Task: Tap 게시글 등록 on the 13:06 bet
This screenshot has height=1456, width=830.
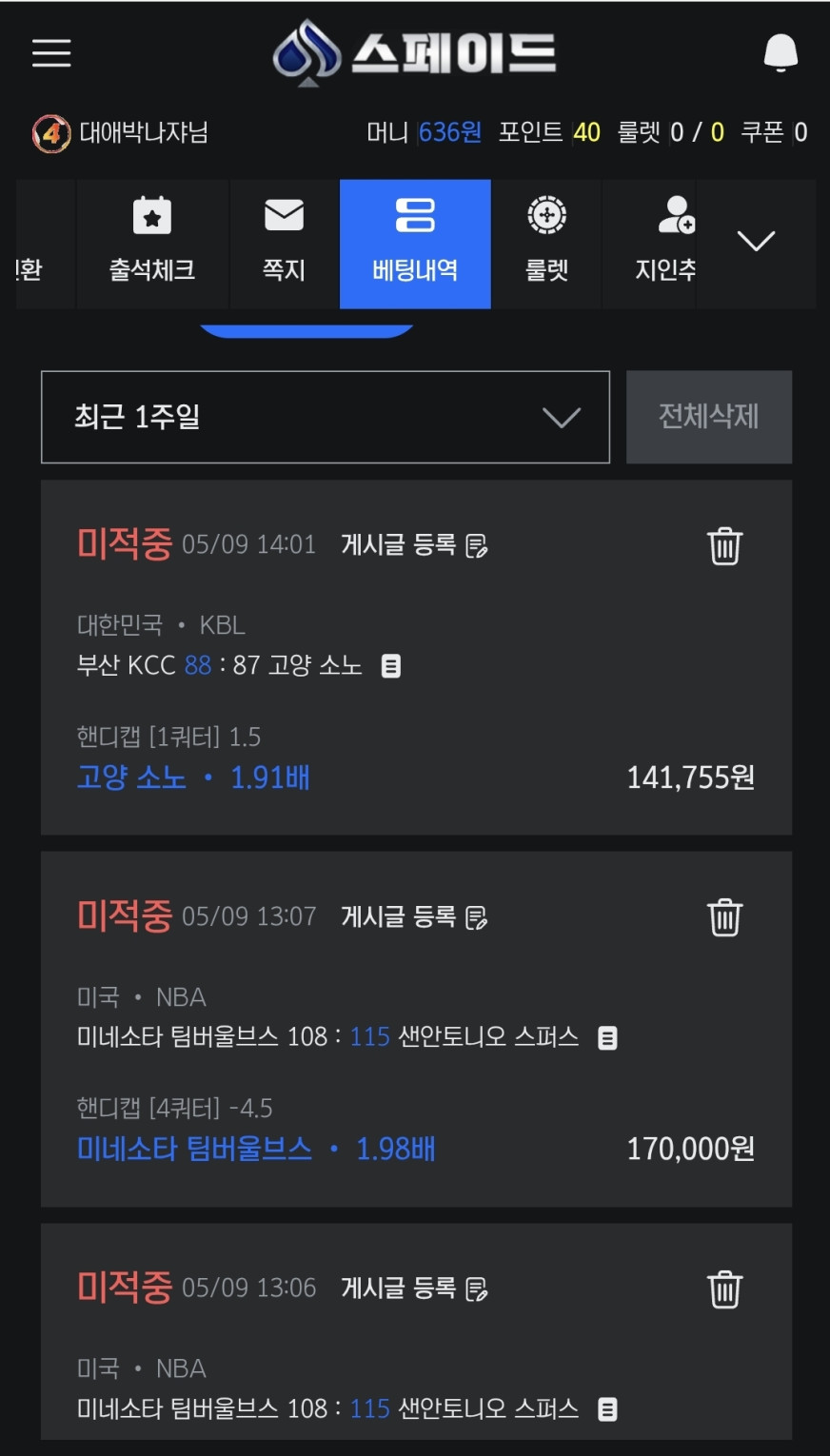Action: point(414,1288)
